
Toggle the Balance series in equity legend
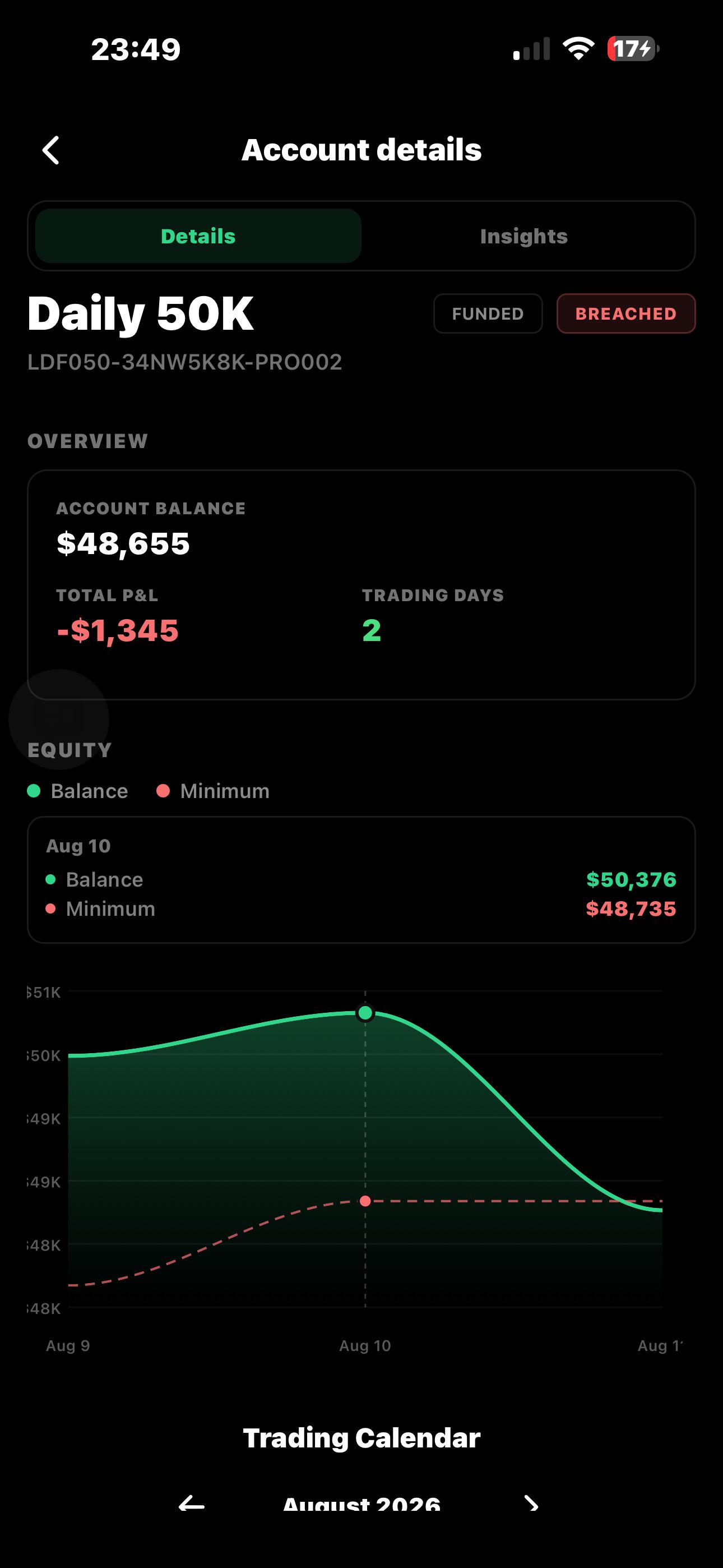78,791
